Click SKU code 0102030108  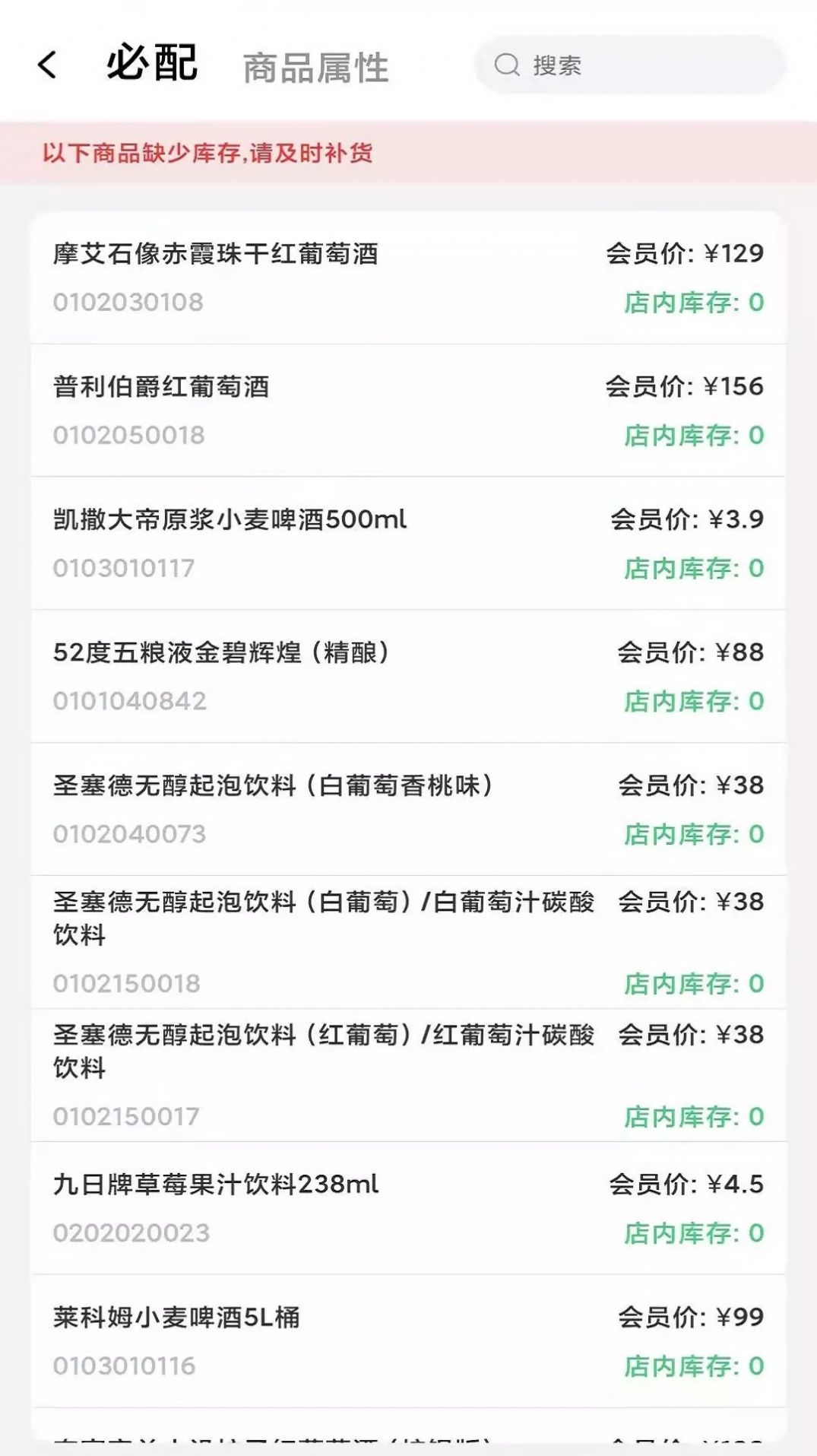[x=128, y=301]
